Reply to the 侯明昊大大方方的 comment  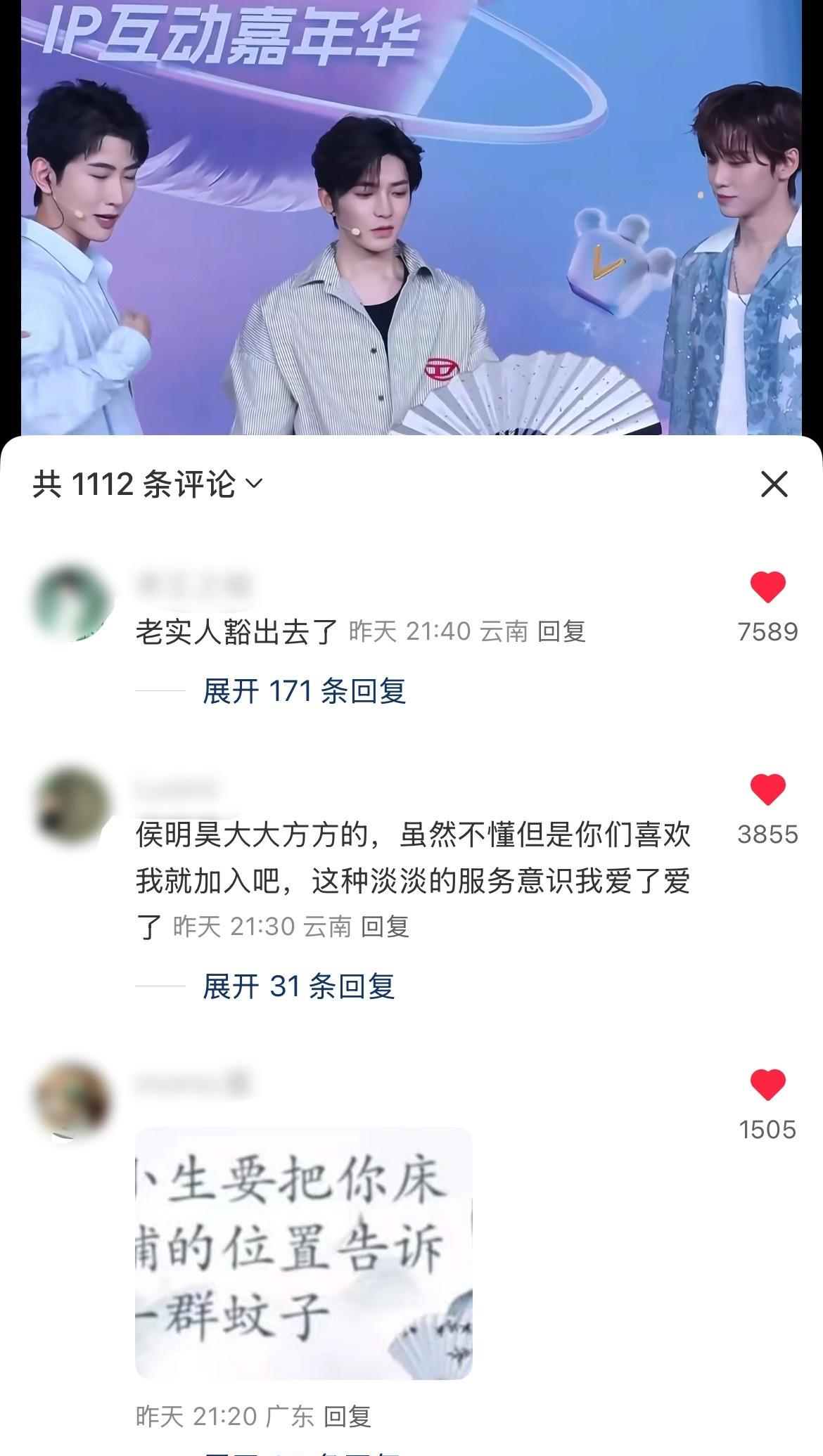(385, 927)
